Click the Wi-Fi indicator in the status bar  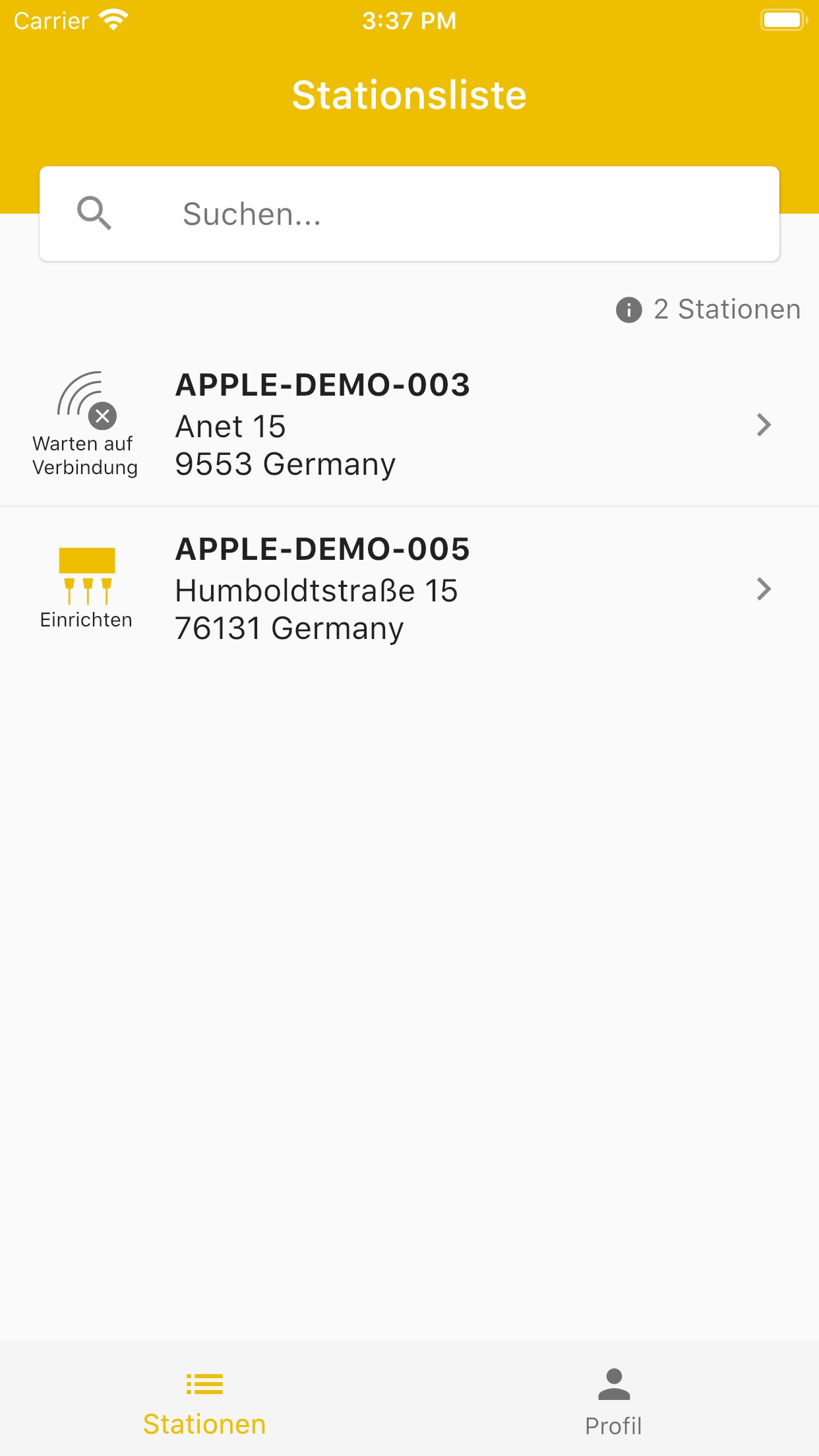point(113,20)
